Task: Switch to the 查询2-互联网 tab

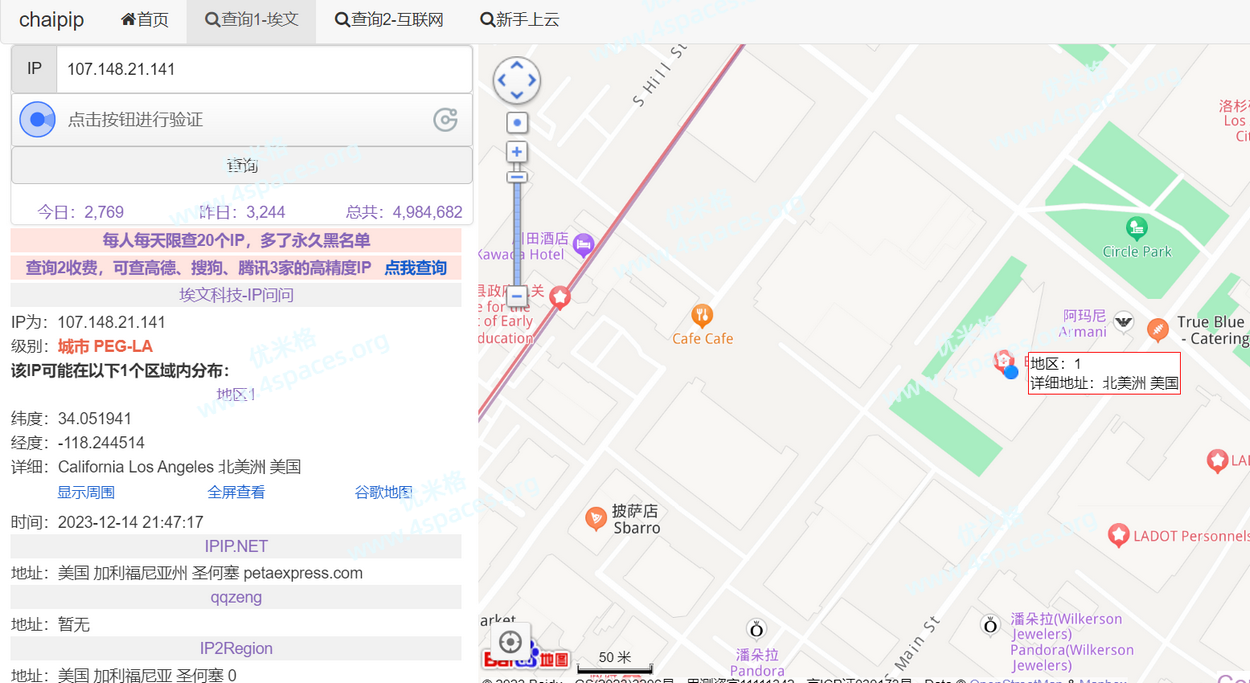Action: (389, 20)
